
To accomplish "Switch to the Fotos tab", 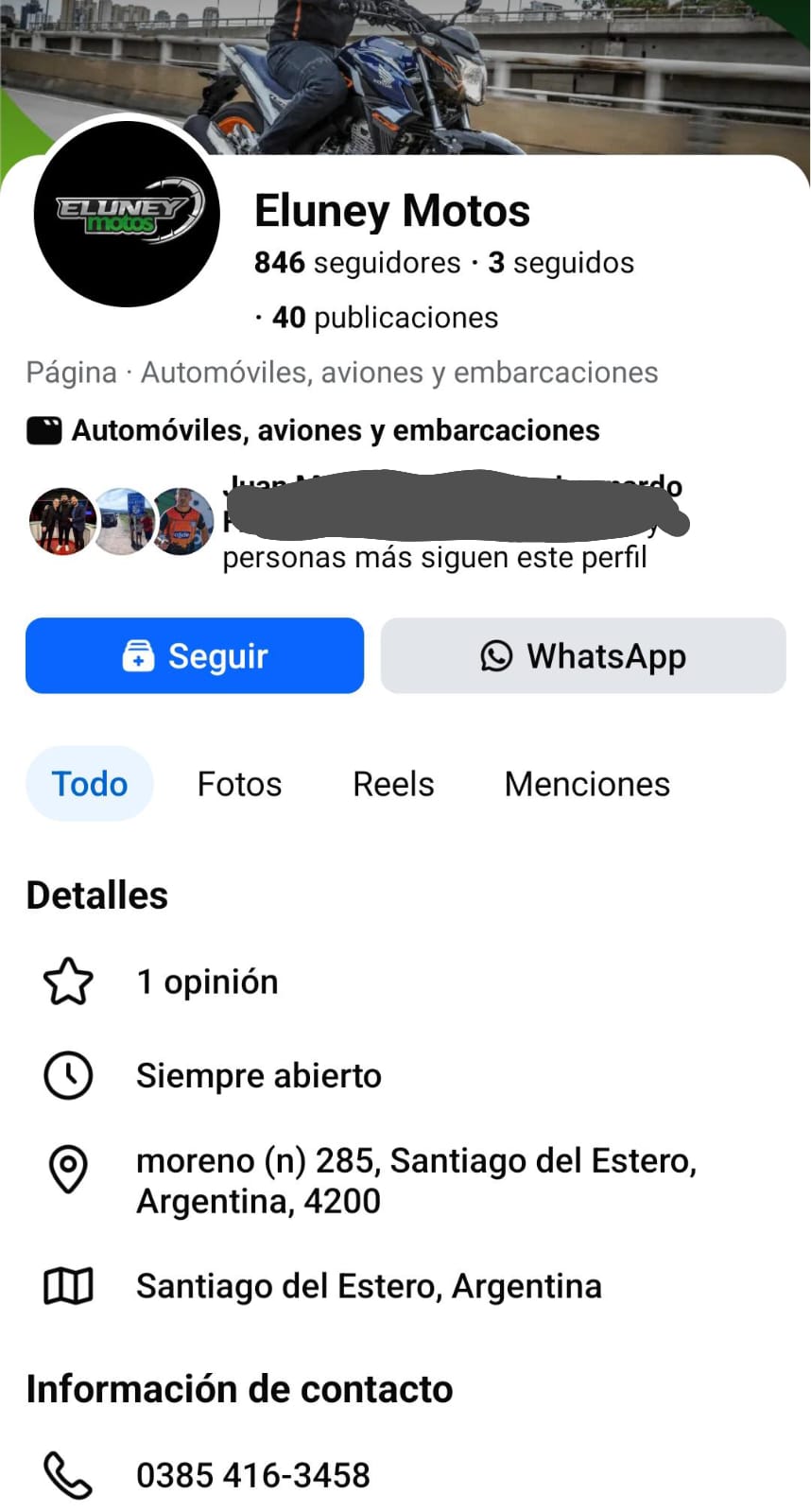I will click(x=239, y=784).
